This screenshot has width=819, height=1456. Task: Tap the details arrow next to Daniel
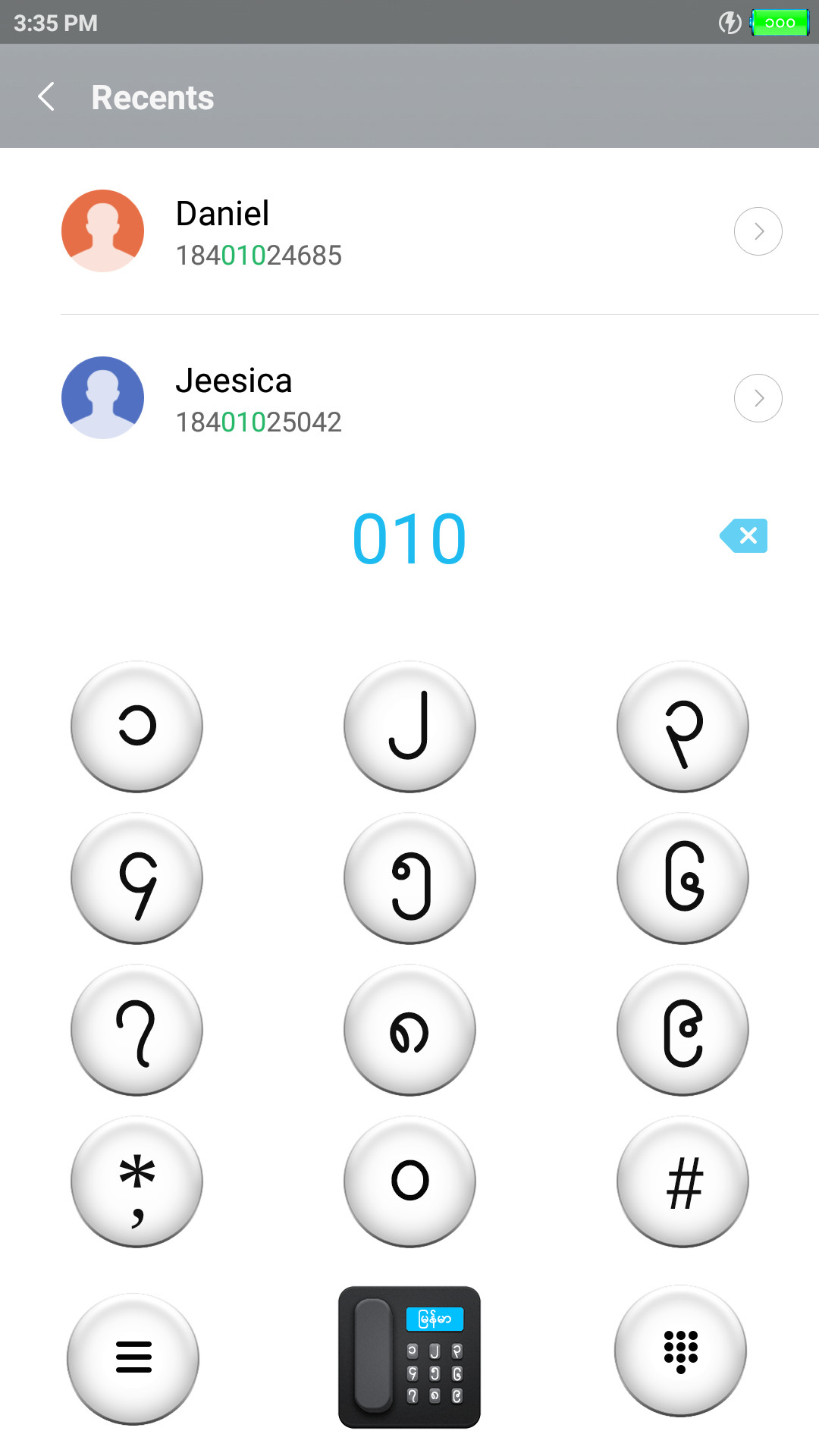(x=758, y=231)
